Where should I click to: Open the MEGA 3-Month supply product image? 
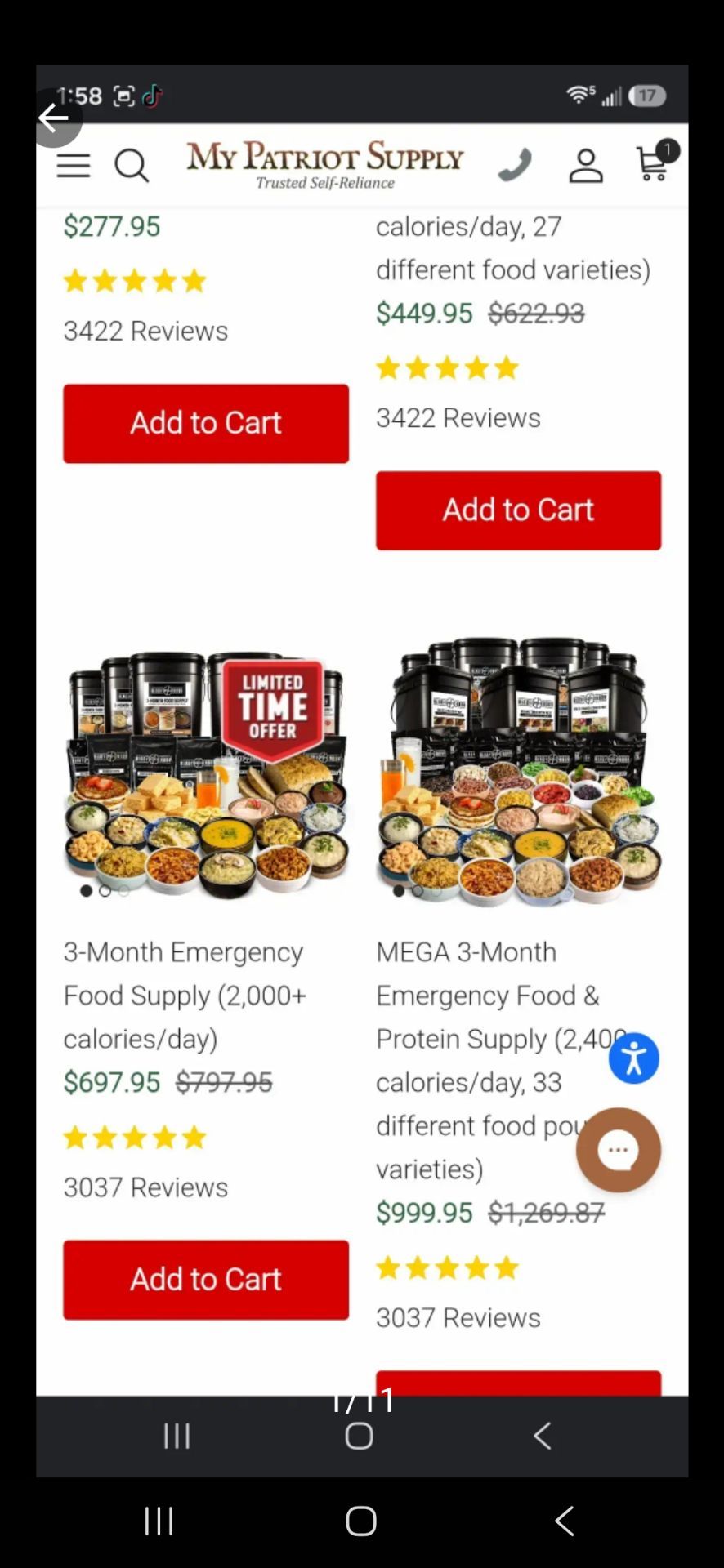coord(518,772)
